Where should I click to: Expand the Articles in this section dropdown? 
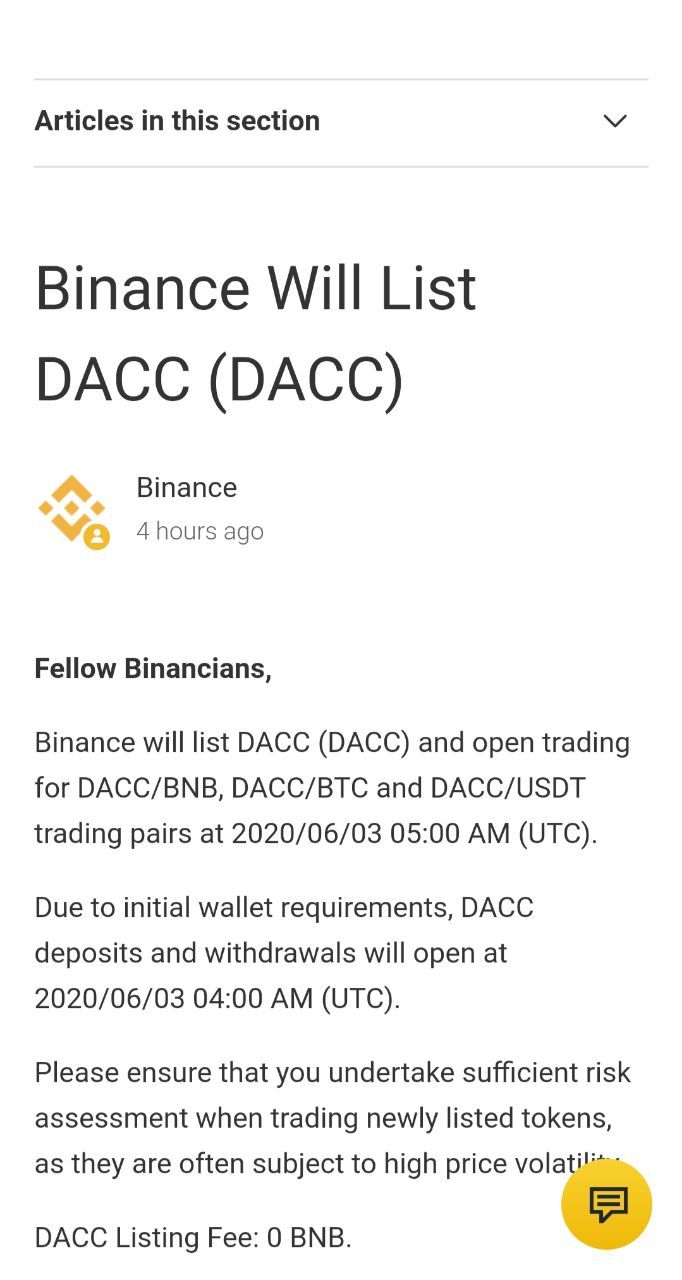tap(341, 122)
